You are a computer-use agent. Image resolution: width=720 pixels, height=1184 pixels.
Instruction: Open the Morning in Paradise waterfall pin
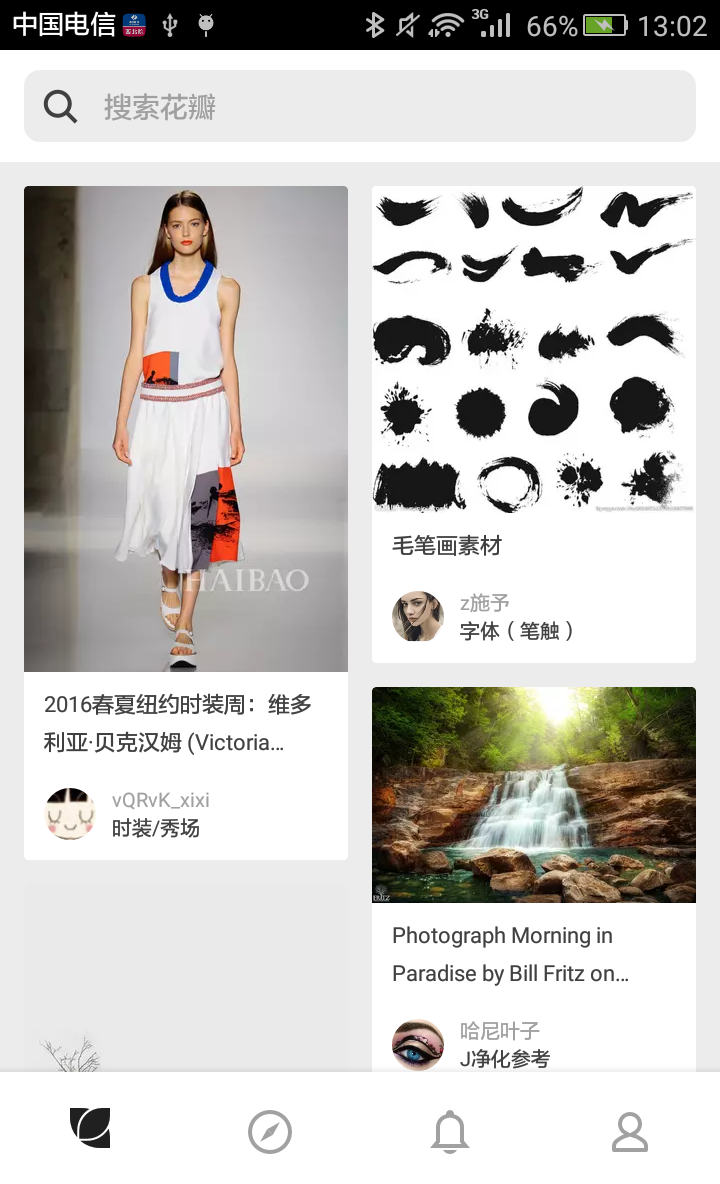[x=534, y=794]
